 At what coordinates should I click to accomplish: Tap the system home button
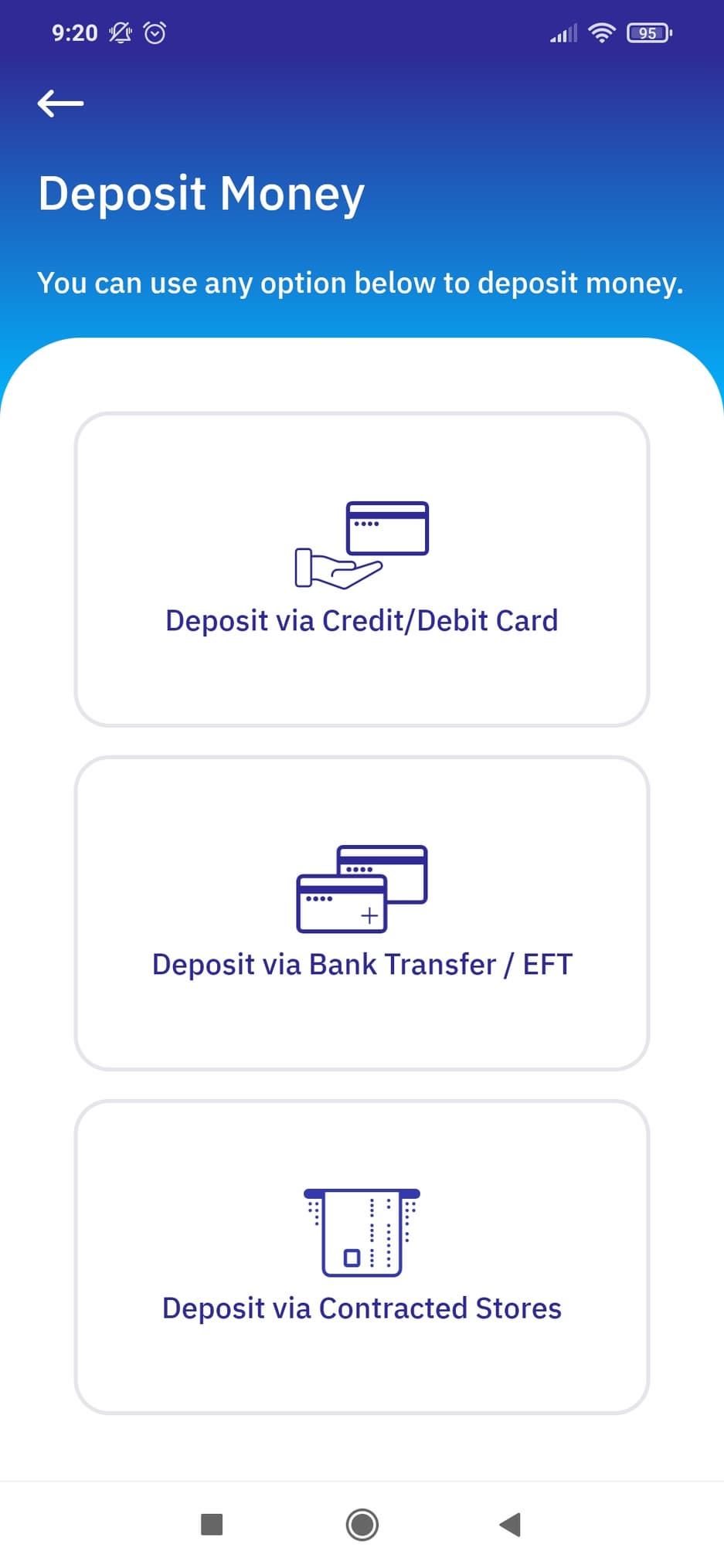point(362,1524)
